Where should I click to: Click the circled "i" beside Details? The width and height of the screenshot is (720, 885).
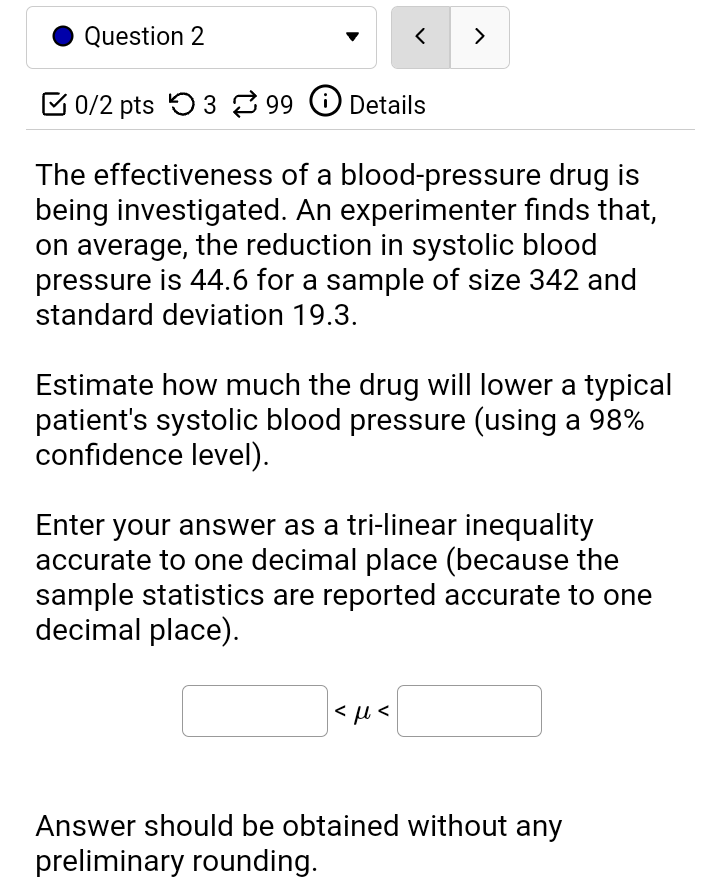click(326, 104)
